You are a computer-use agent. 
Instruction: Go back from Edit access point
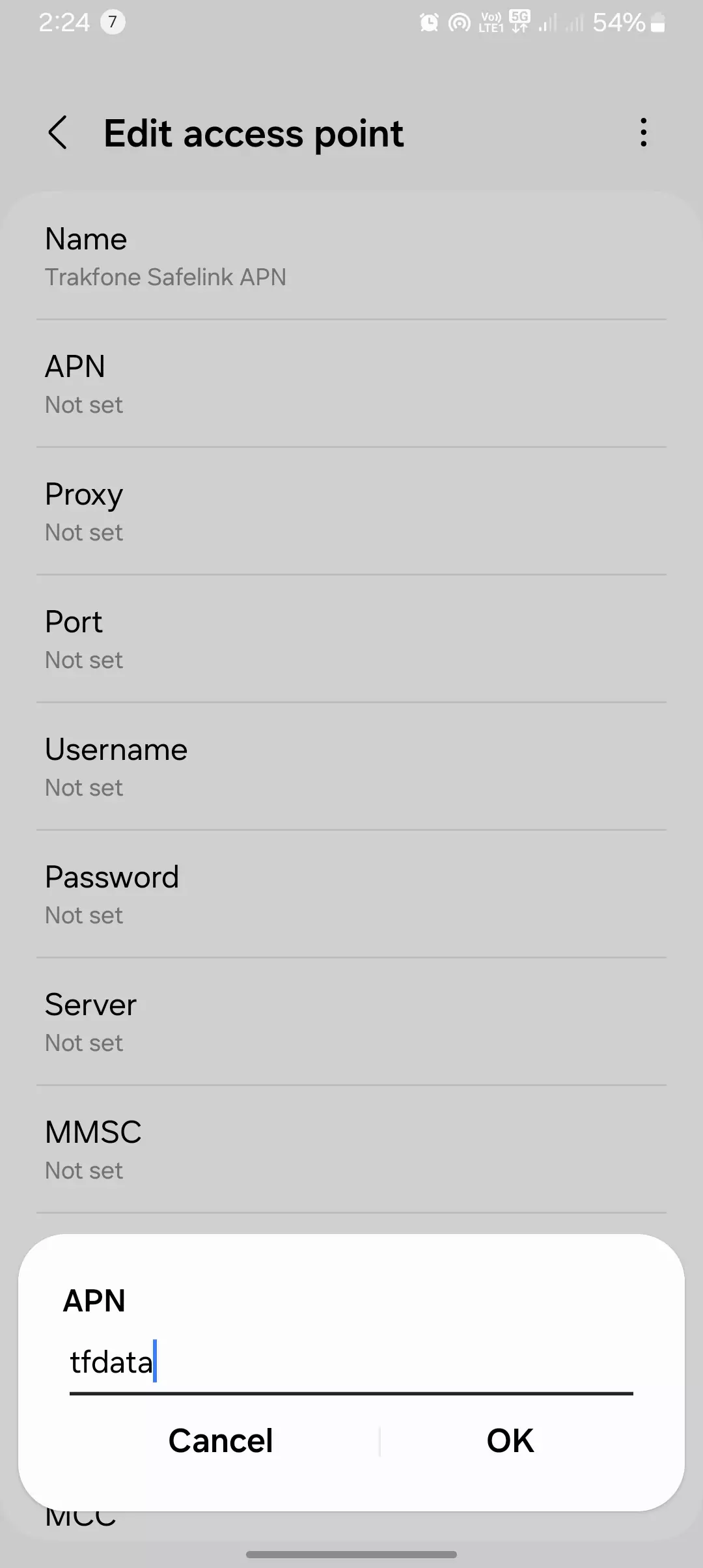pos(58,133)
